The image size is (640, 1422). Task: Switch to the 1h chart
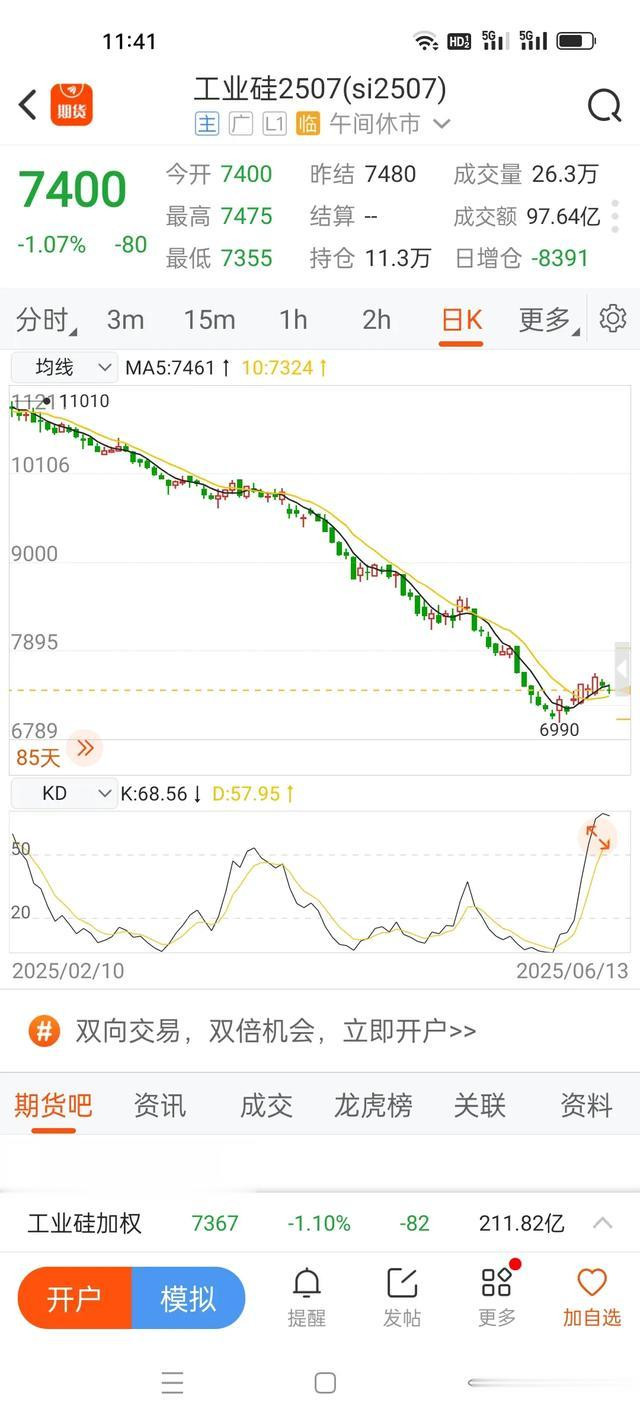coord(293,320)
